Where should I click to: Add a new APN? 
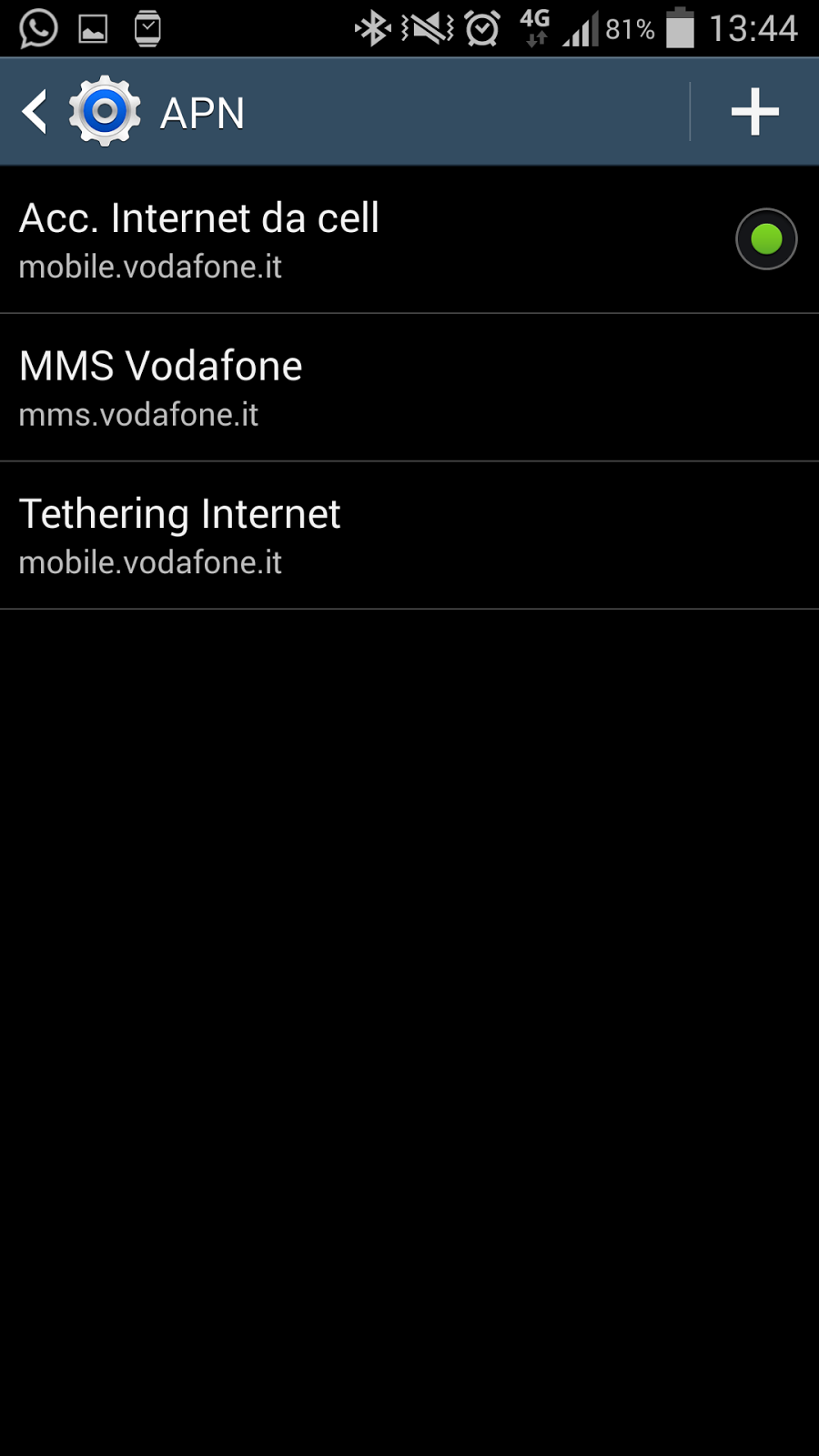tap(754, 112)
